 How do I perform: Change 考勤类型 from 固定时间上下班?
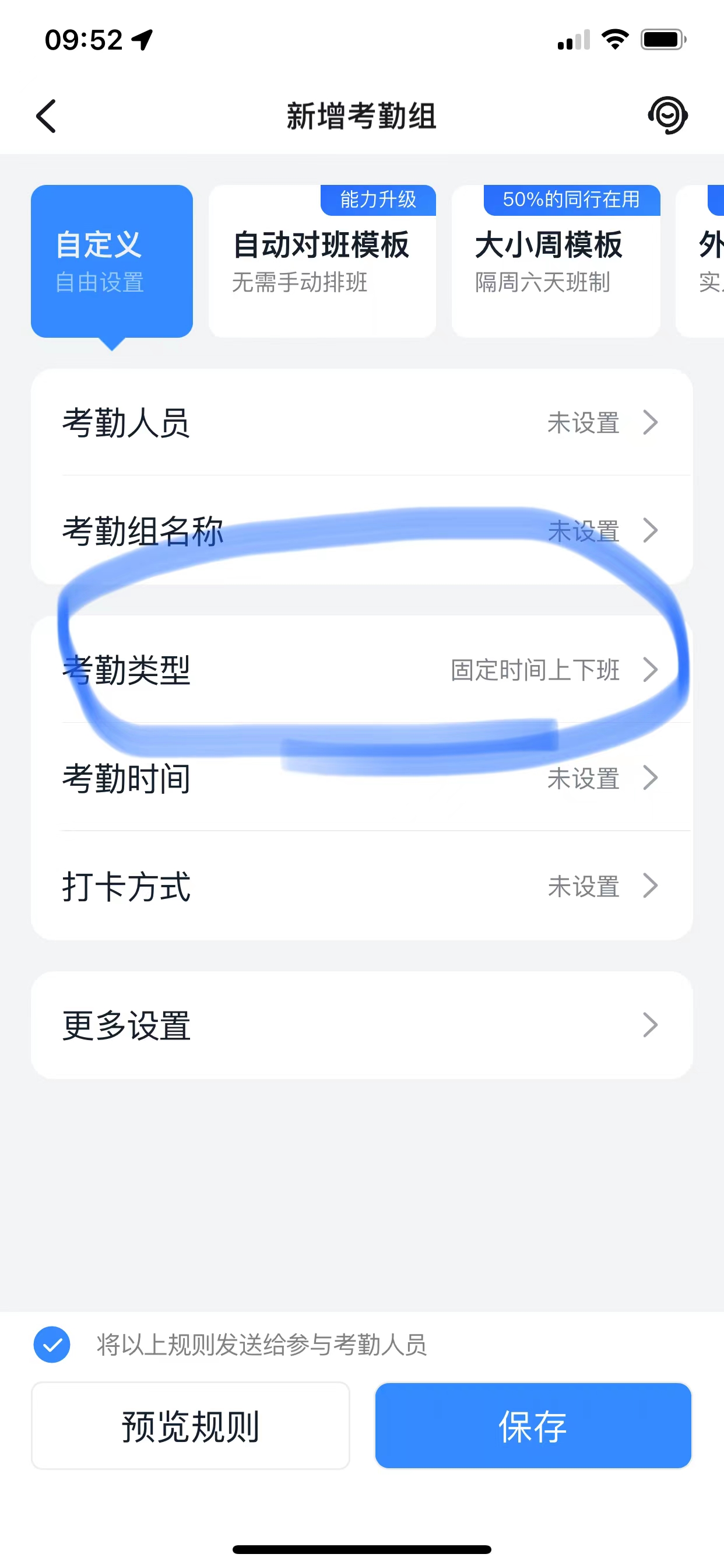click(x=361, y=670)
